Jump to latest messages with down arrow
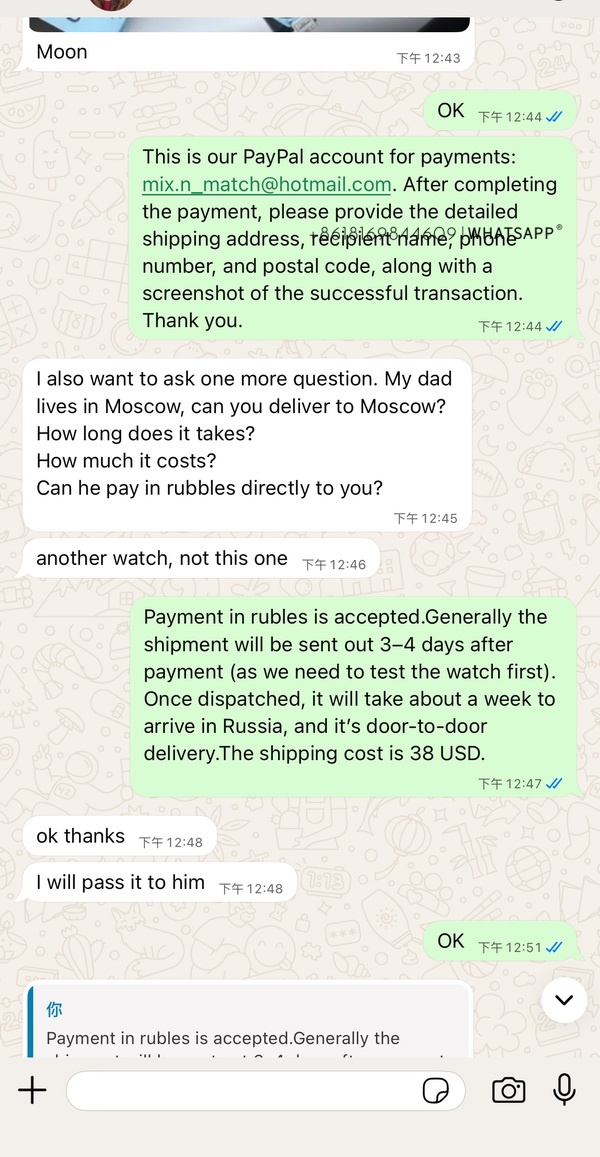 pyautogui.click(x=564, y=1000)
